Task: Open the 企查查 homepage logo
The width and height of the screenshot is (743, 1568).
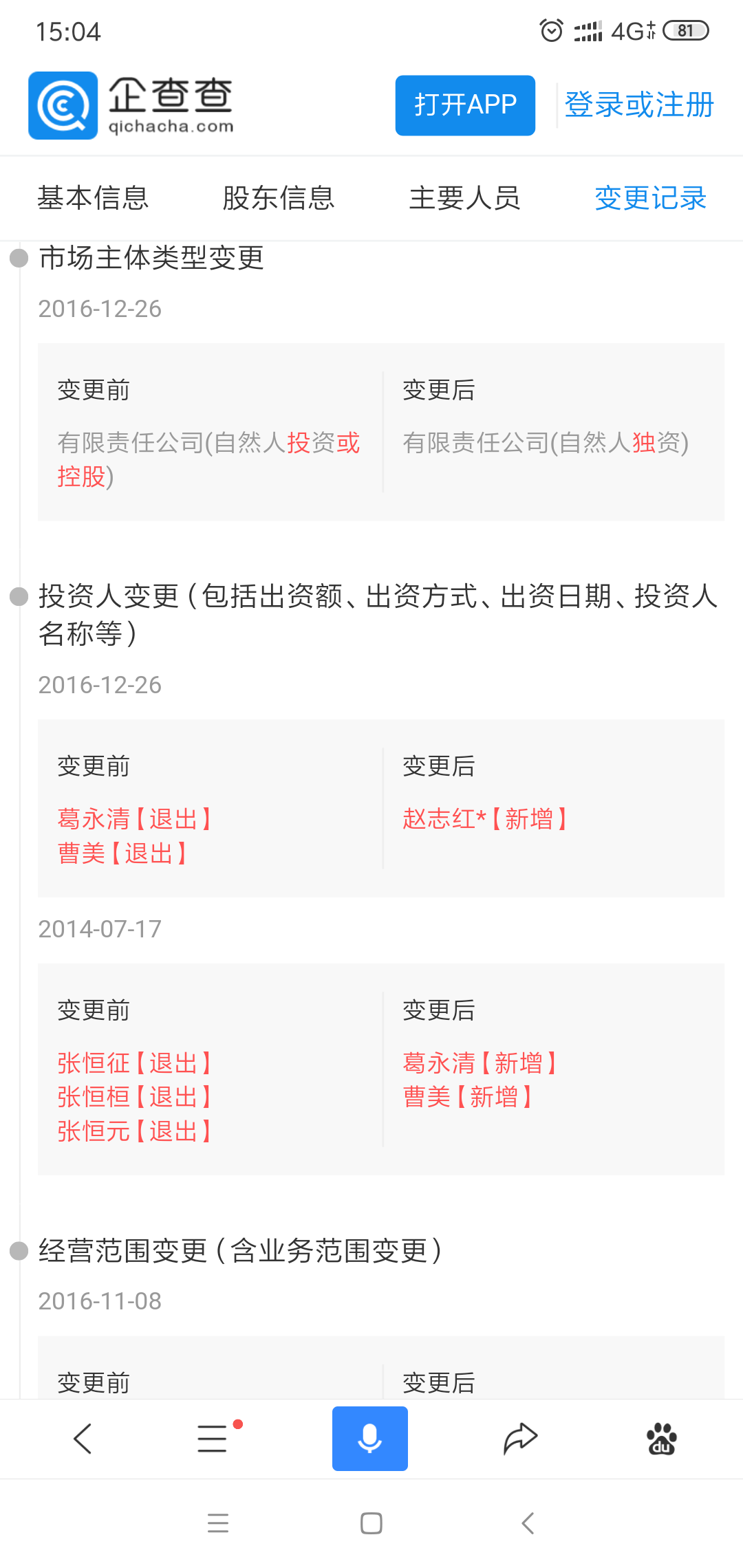Action: click(131, 105)
